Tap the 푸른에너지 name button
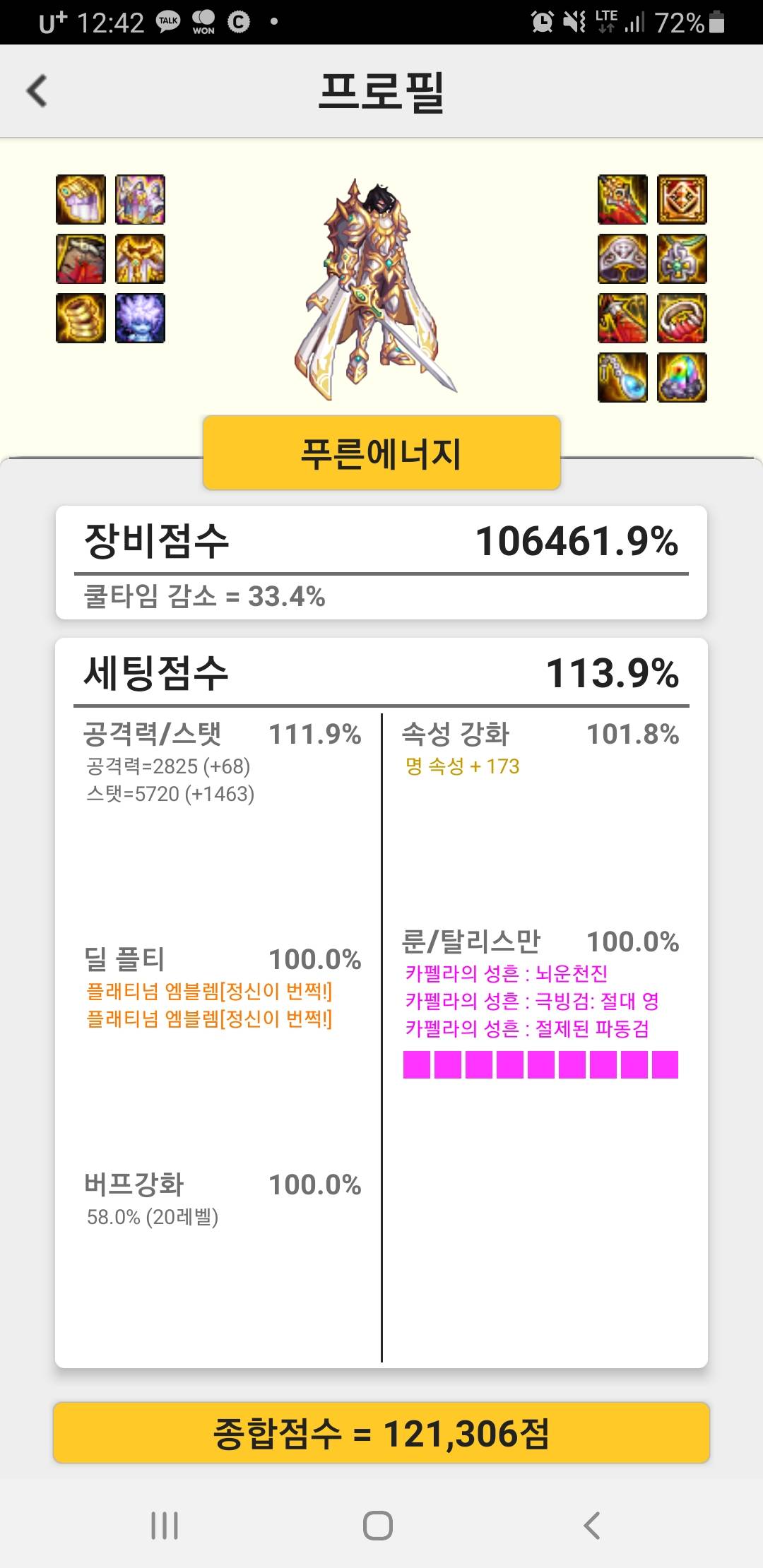Screen dimensions: 763x1568 pyautogui.click(x=381, y=453)
